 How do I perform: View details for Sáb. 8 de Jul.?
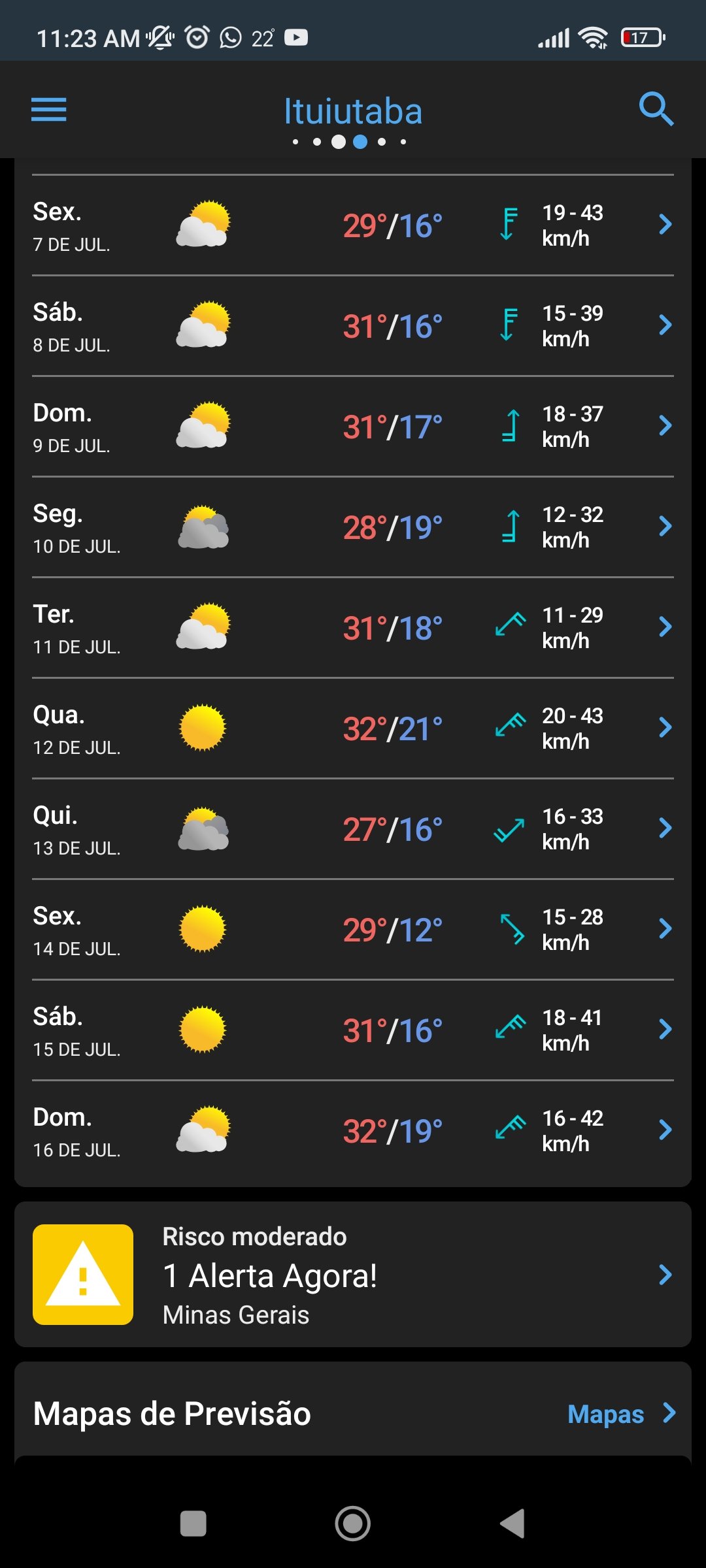click(x=353, y=325)
